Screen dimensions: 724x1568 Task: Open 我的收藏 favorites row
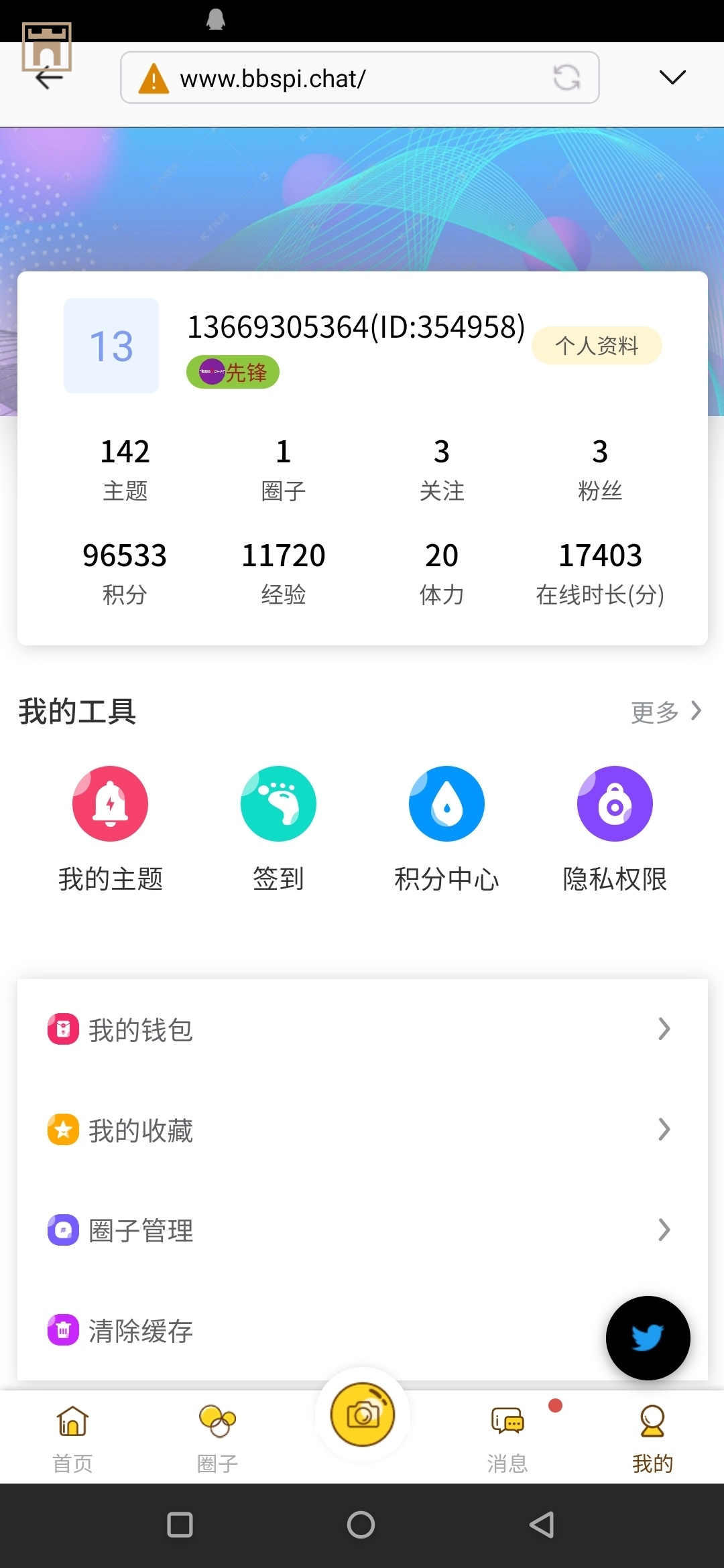(x=362, y=1130)
